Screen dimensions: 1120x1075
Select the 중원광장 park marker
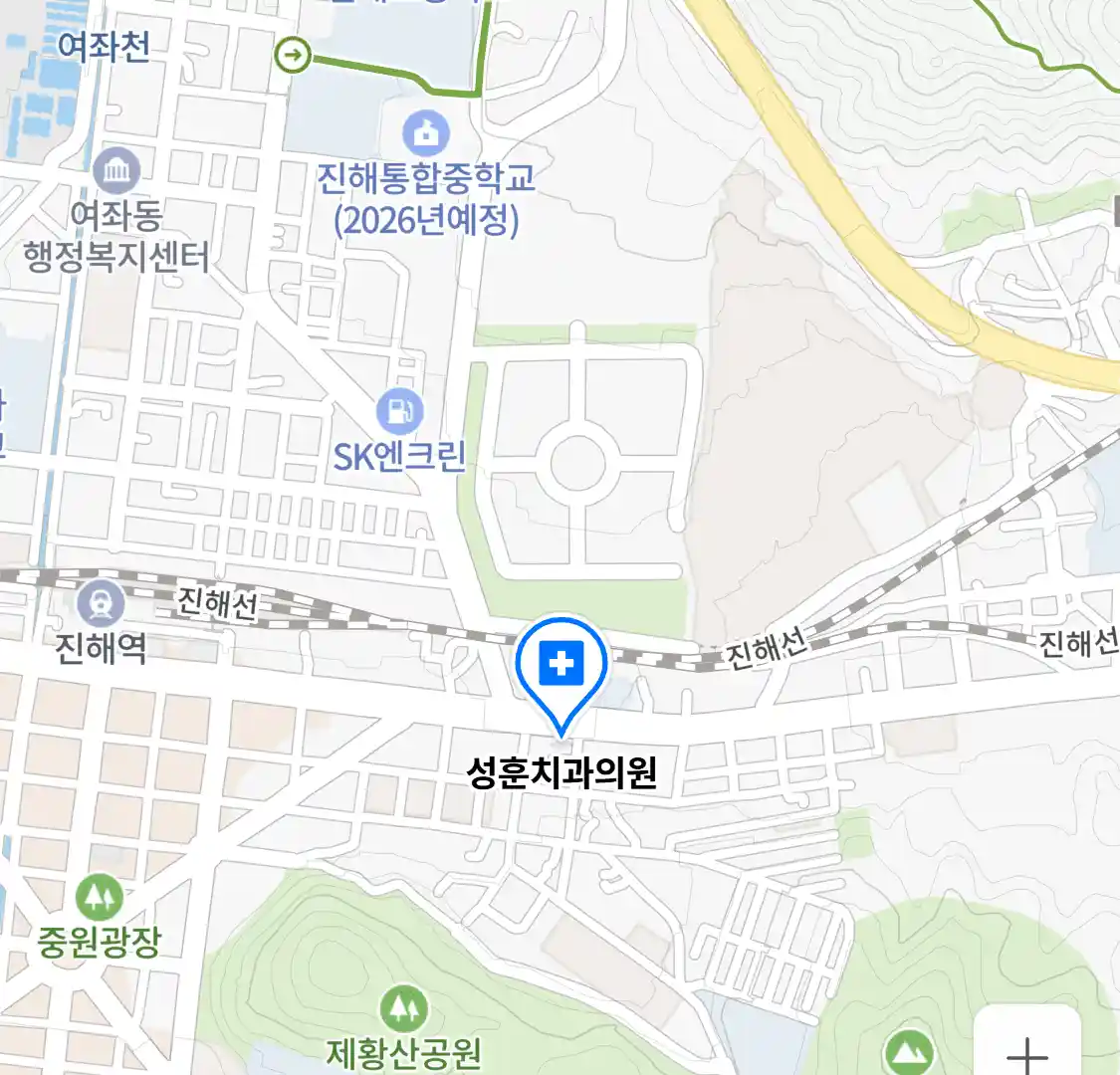coord(99,898)
